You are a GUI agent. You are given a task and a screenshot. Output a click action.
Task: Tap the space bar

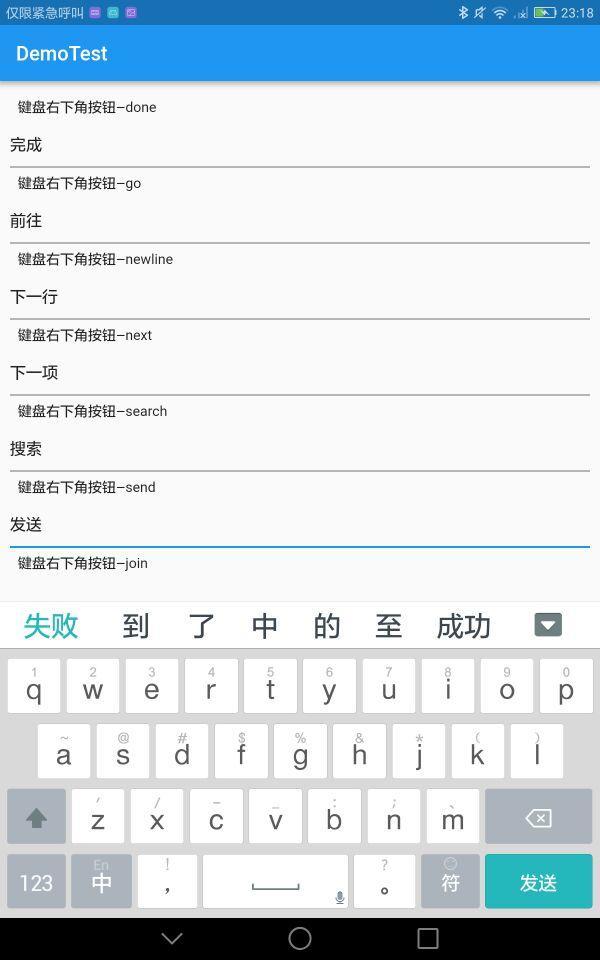pyautogui.click(x=275, y=882)
